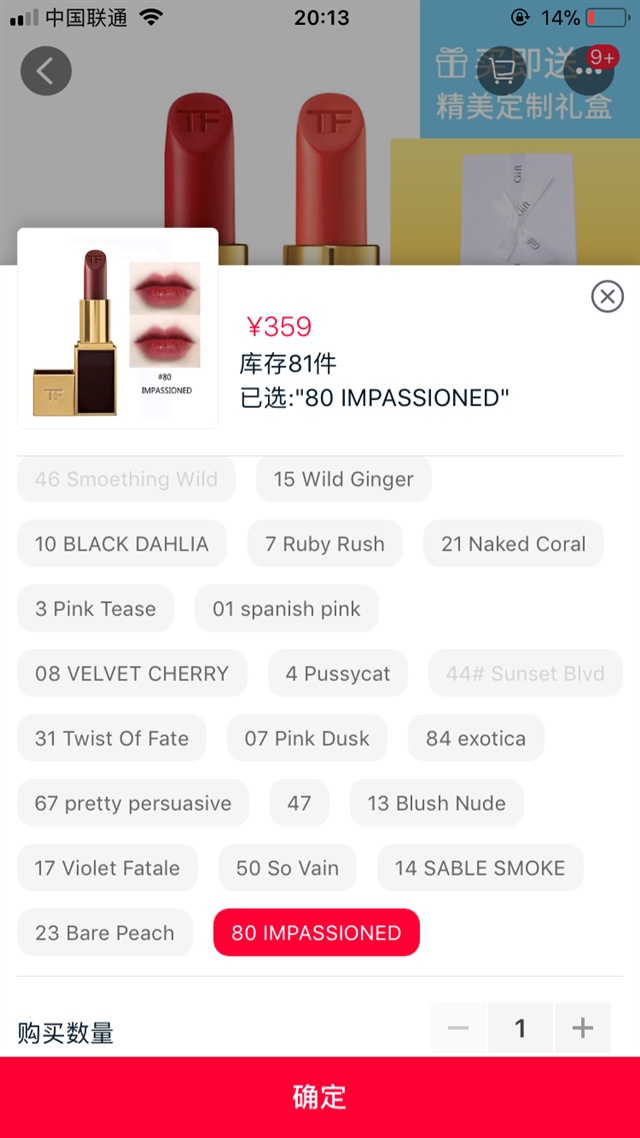Pick the 7 Ruby Rush shade
The height and width of the screenshot is (1138, 640).
pyautogui.click(x=325, y=544)
